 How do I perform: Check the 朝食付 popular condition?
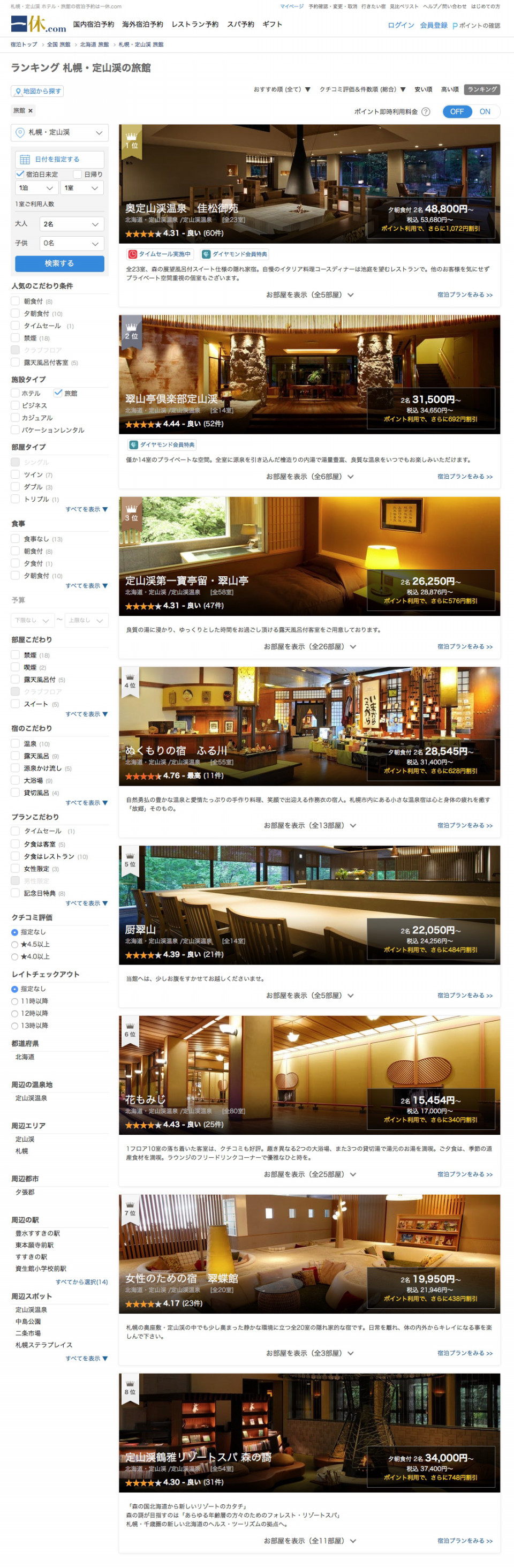point(15,301)
